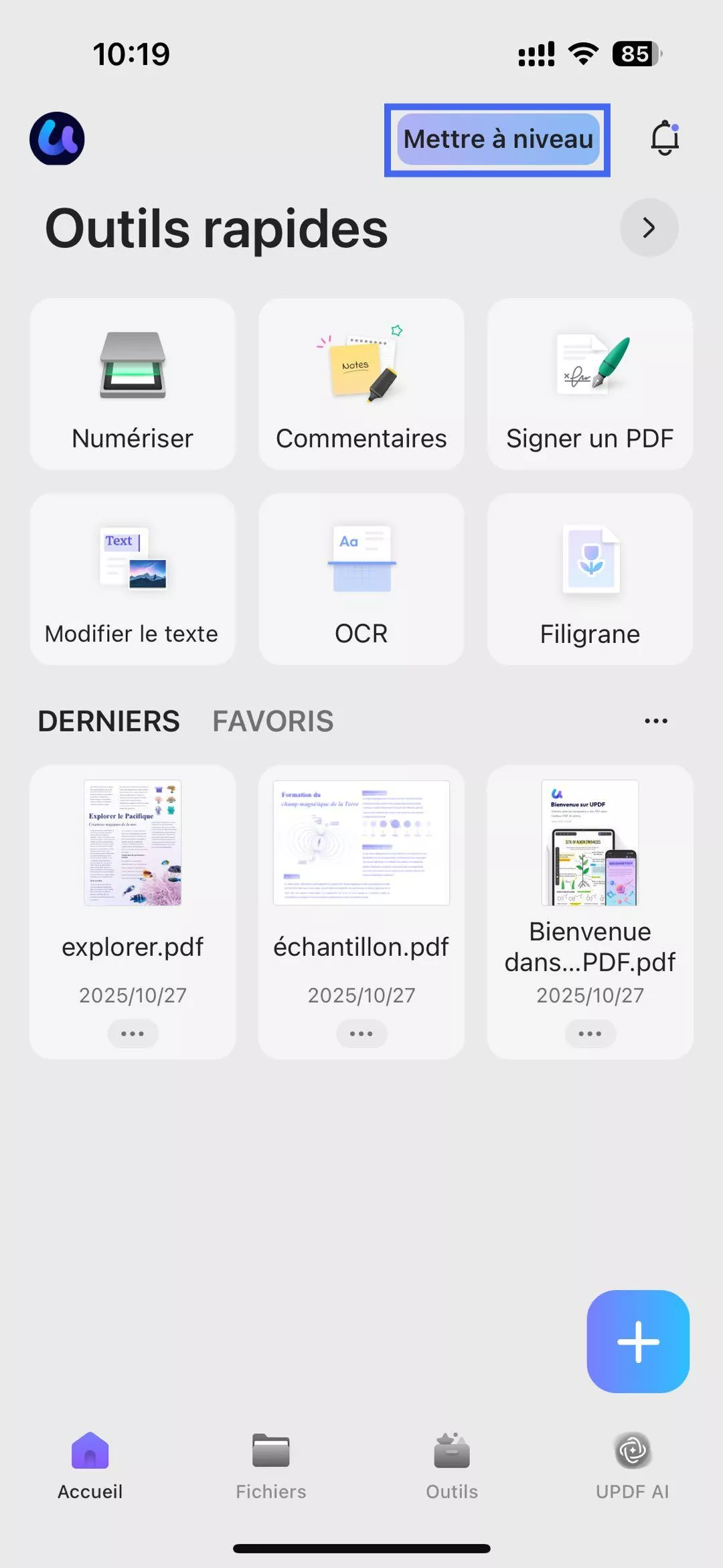Select Signer un PDF
The width and height of the screenshot is (723, 1568).
click(590, 384)
